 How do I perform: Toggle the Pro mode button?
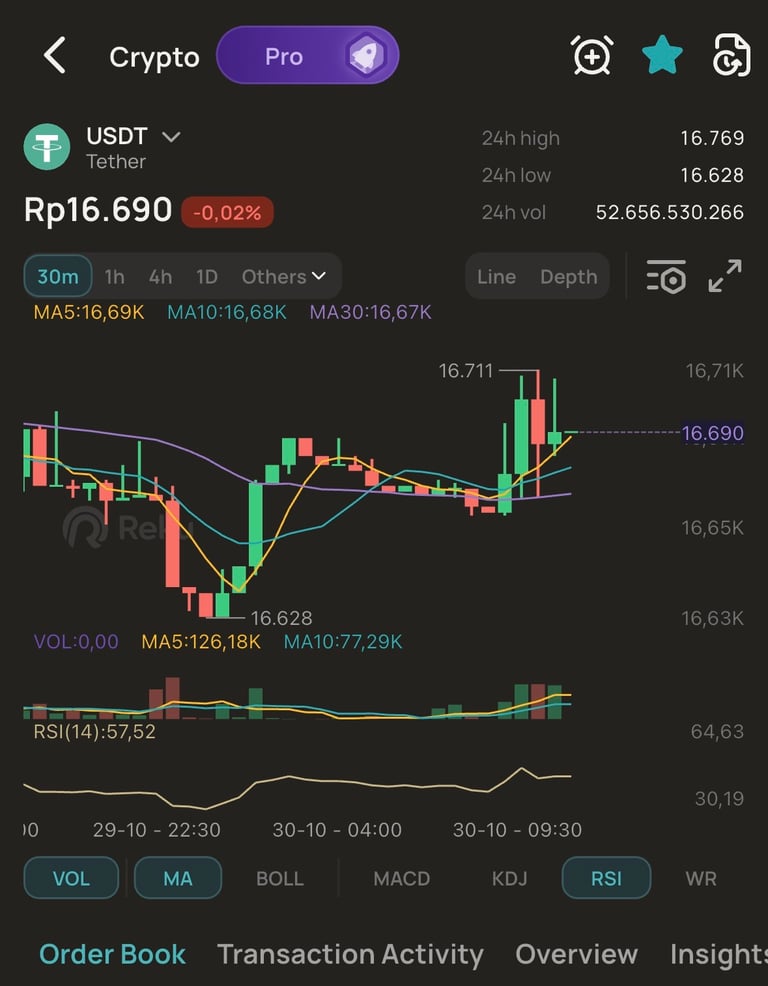point(307,56)
